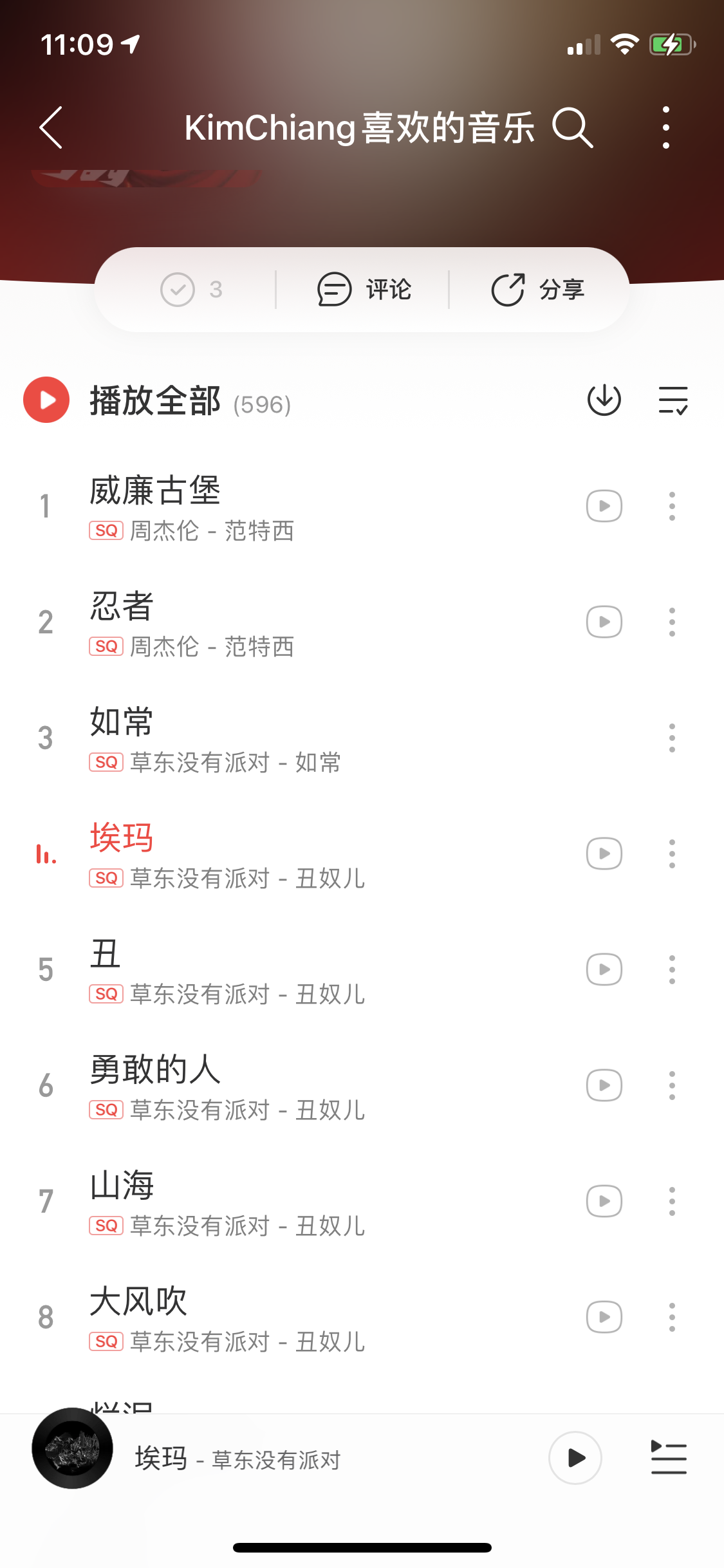Tap the SQ quality badge on 丑
The height and width of the screenshot is (1568, 724).
(106, 994)
